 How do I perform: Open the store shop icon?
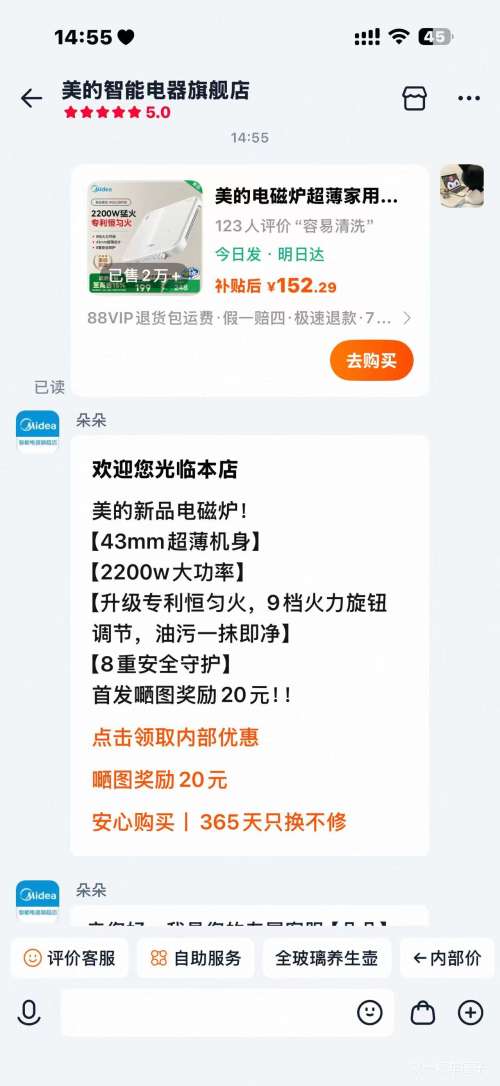pos(415,99)
